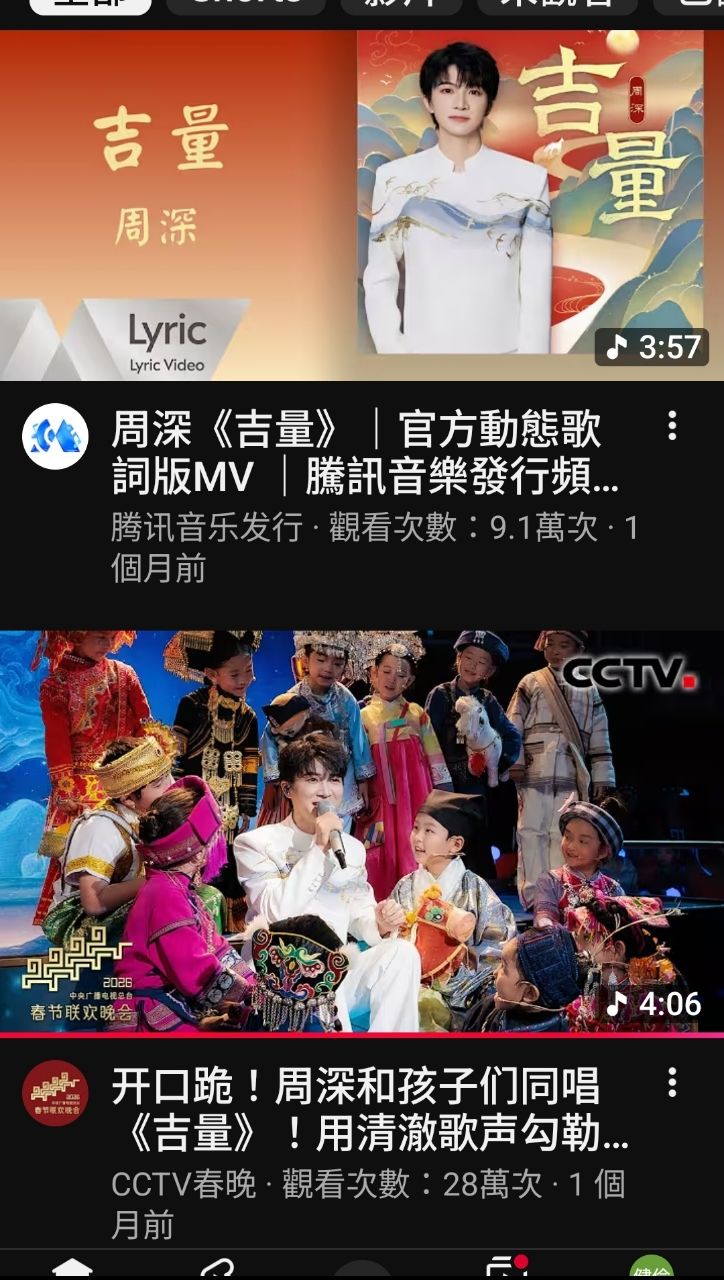The height and width of the screenshot is (1280, 724).
Task: Play the 周深《吉量》 lyric video
Action: [x=362, y=205]
